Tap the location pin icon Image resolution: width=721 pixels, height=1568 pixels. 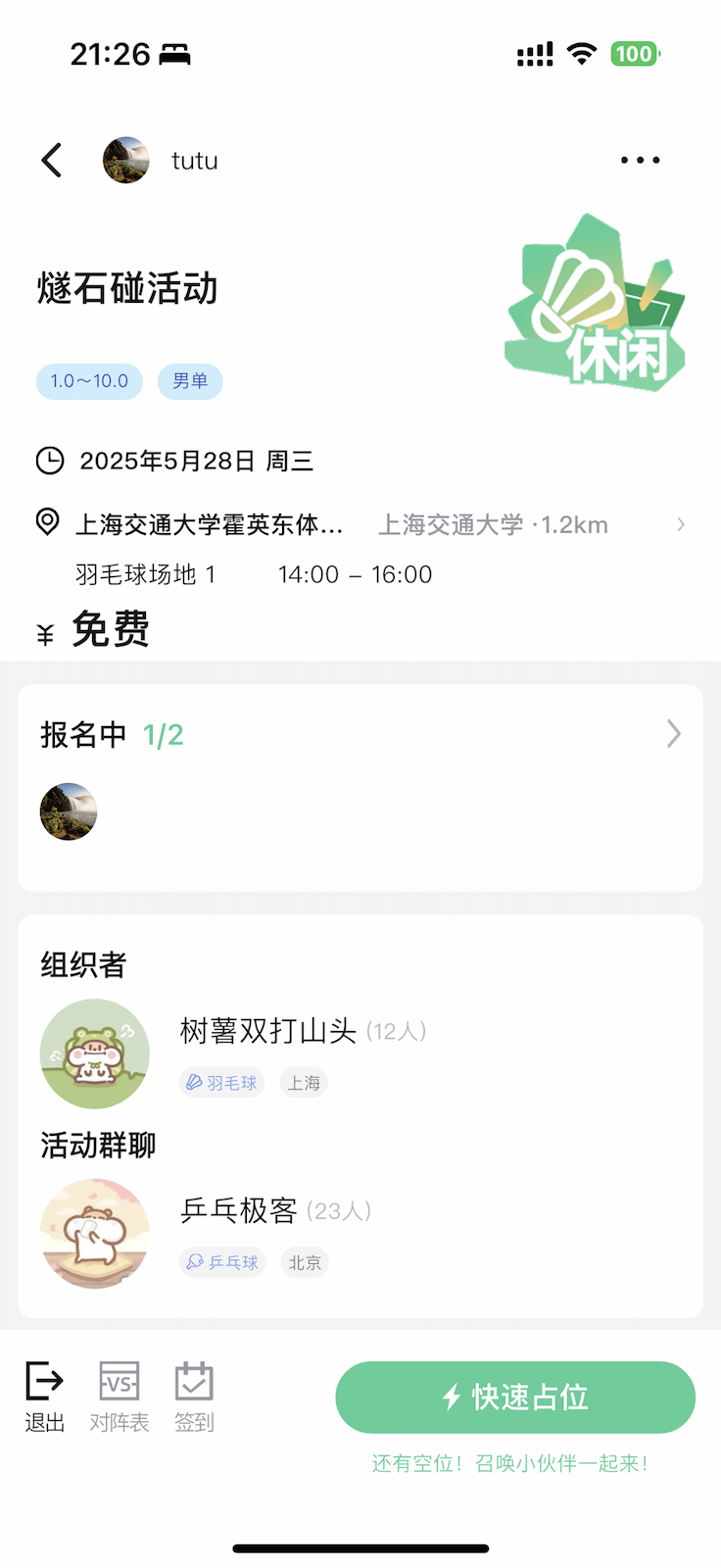click(45, 523)
